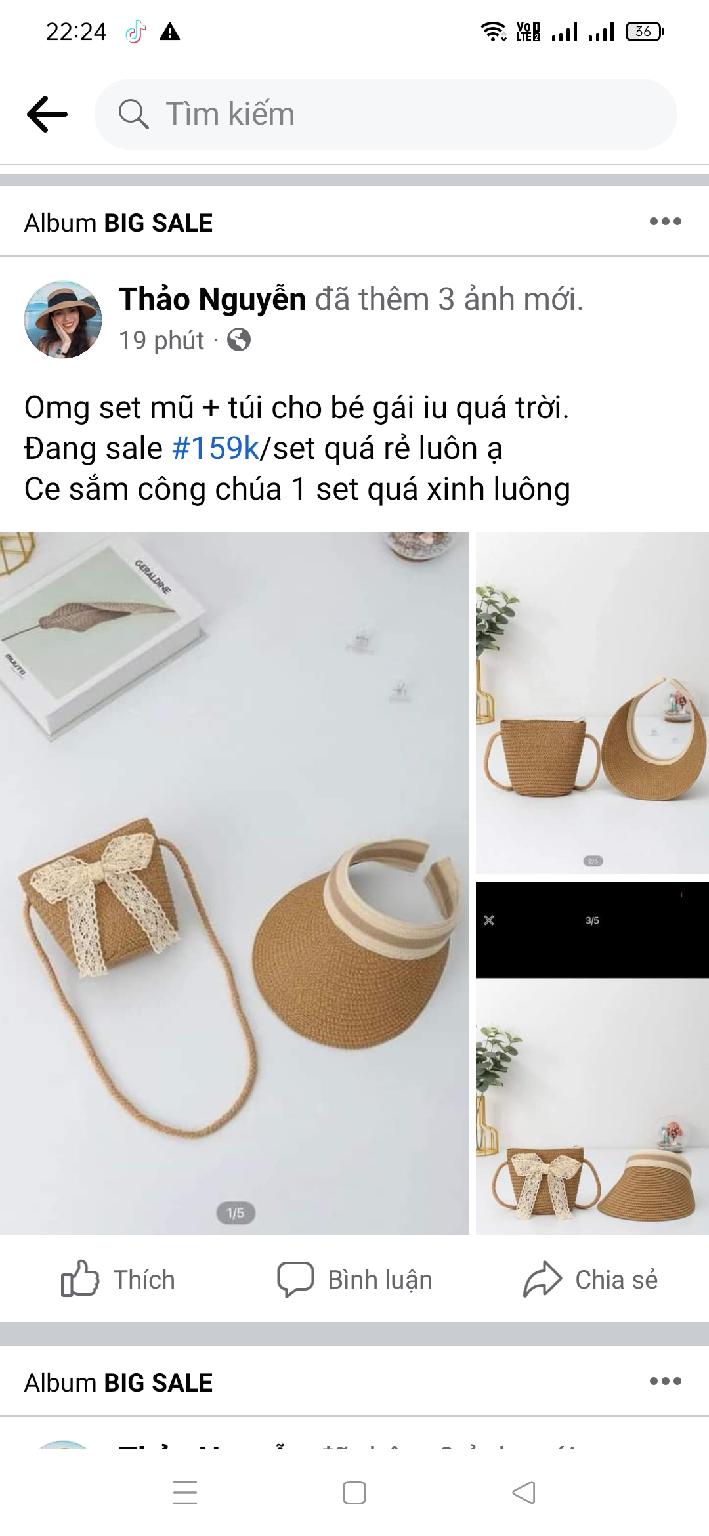The image size is (709, 1536).
Task: Go to the system home screen
Action: coord(354,1493)
